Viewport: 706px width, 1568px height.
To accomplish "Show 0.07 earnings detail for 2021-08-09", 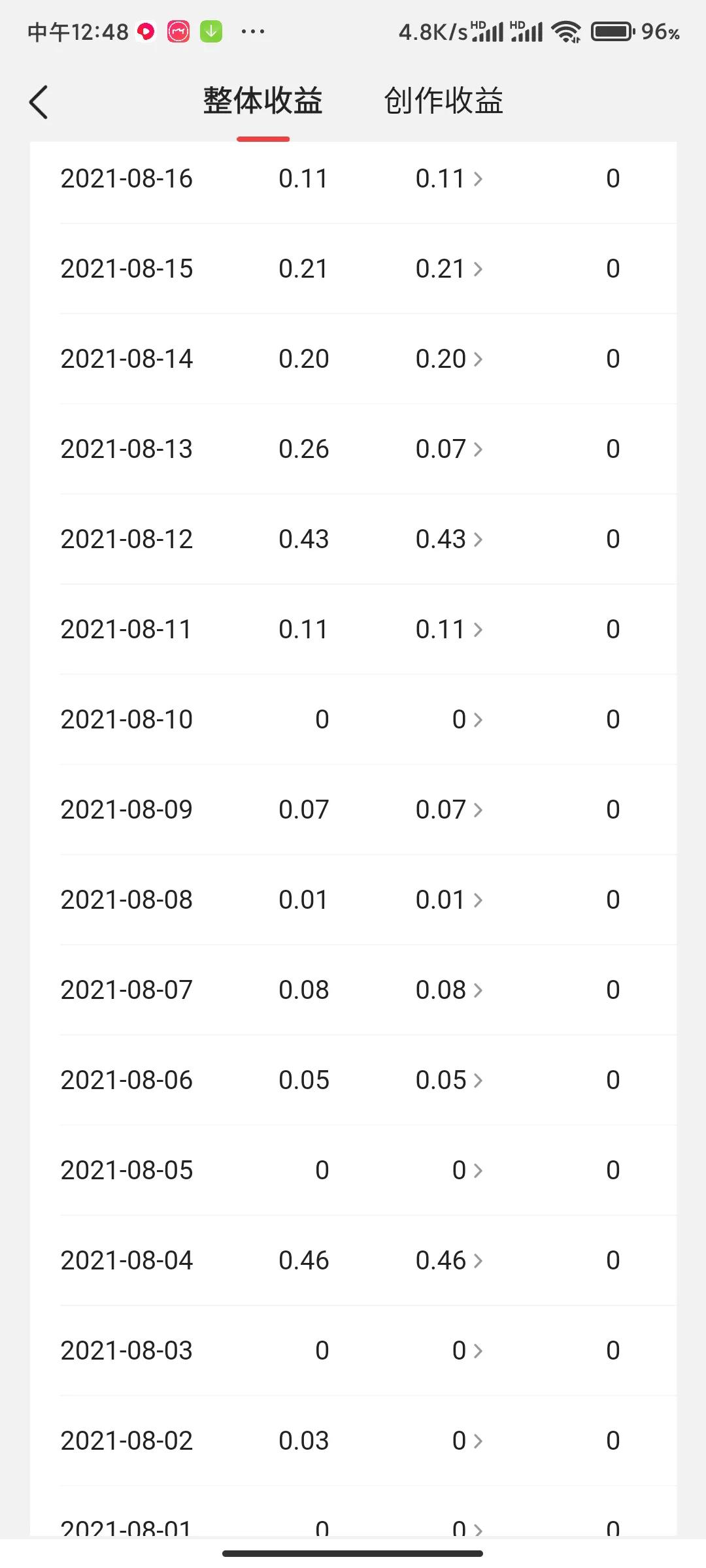I will click(x=449, y=809).
